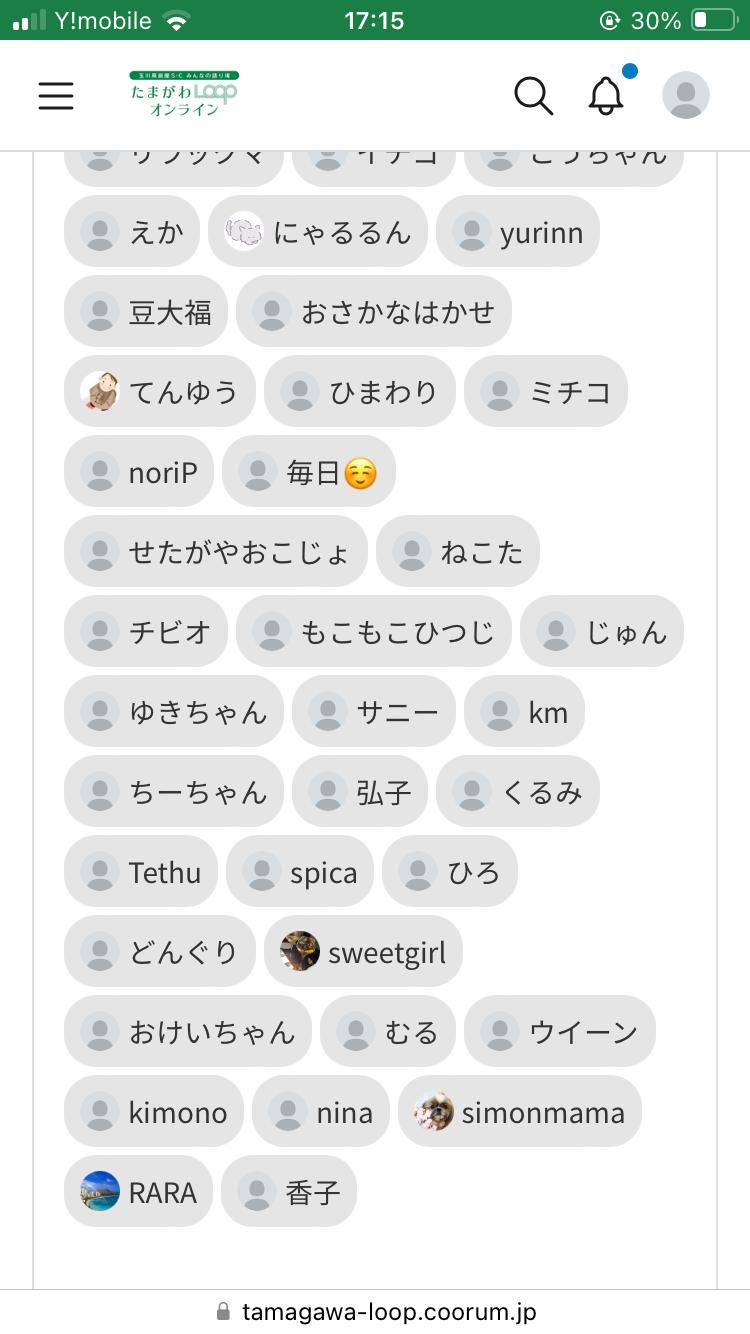Open user chip kimono
Viewport: 750px width, 1334px height.
point(154,1111)
